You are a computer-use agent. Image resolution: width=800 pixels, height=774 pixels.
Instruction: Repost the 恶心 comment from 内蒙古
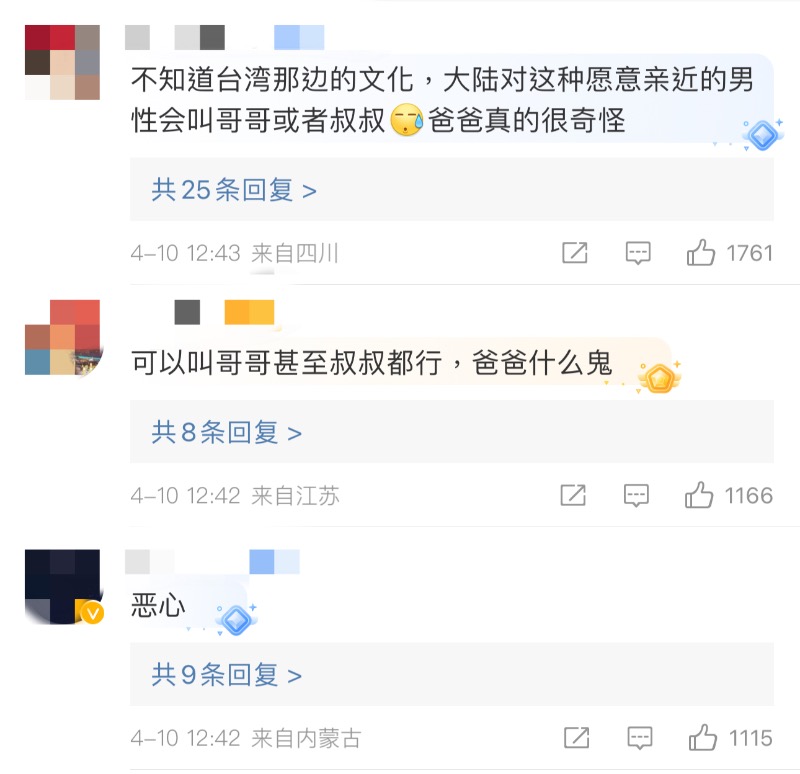tap(575, 738)
